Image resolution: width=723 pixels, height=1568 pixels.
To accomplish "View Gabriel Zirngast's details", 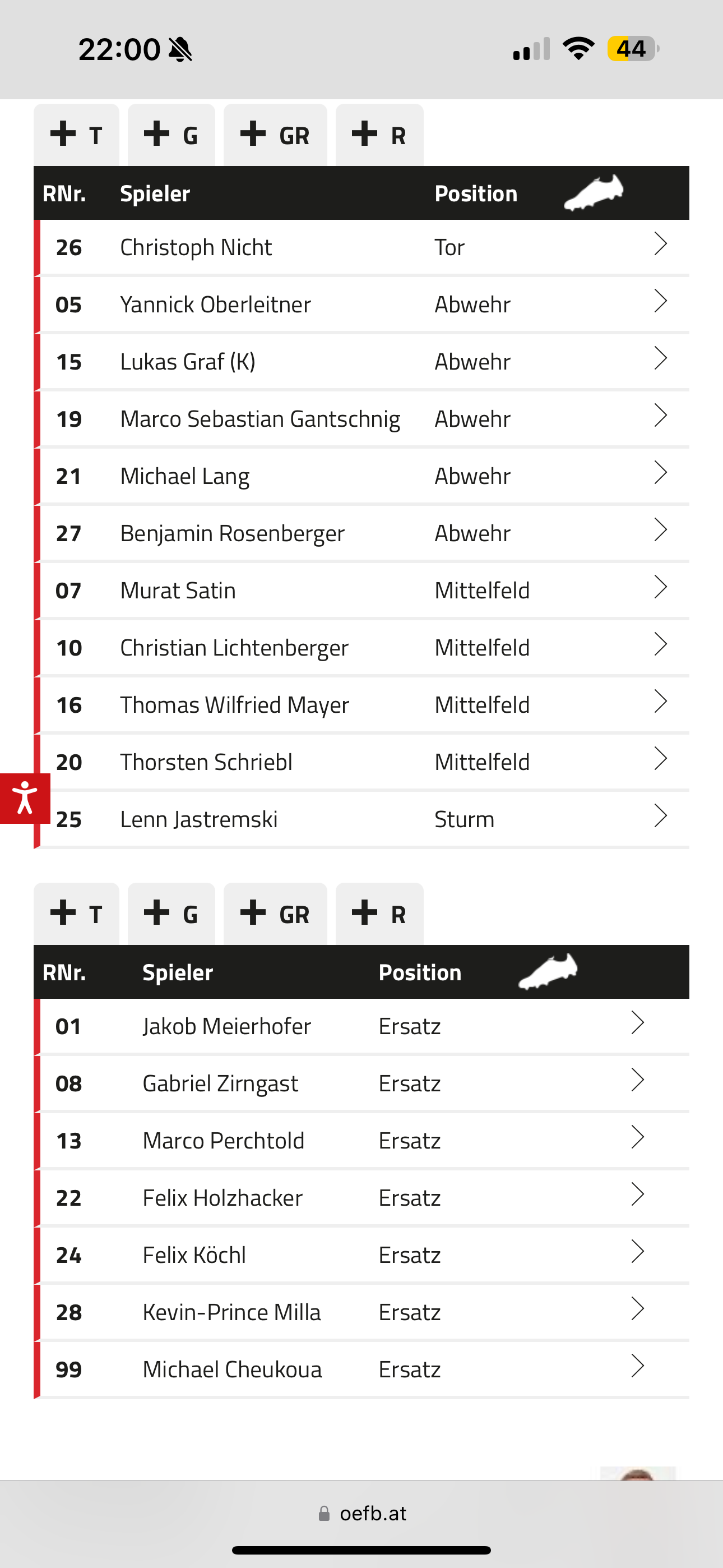I will 361,1083.
